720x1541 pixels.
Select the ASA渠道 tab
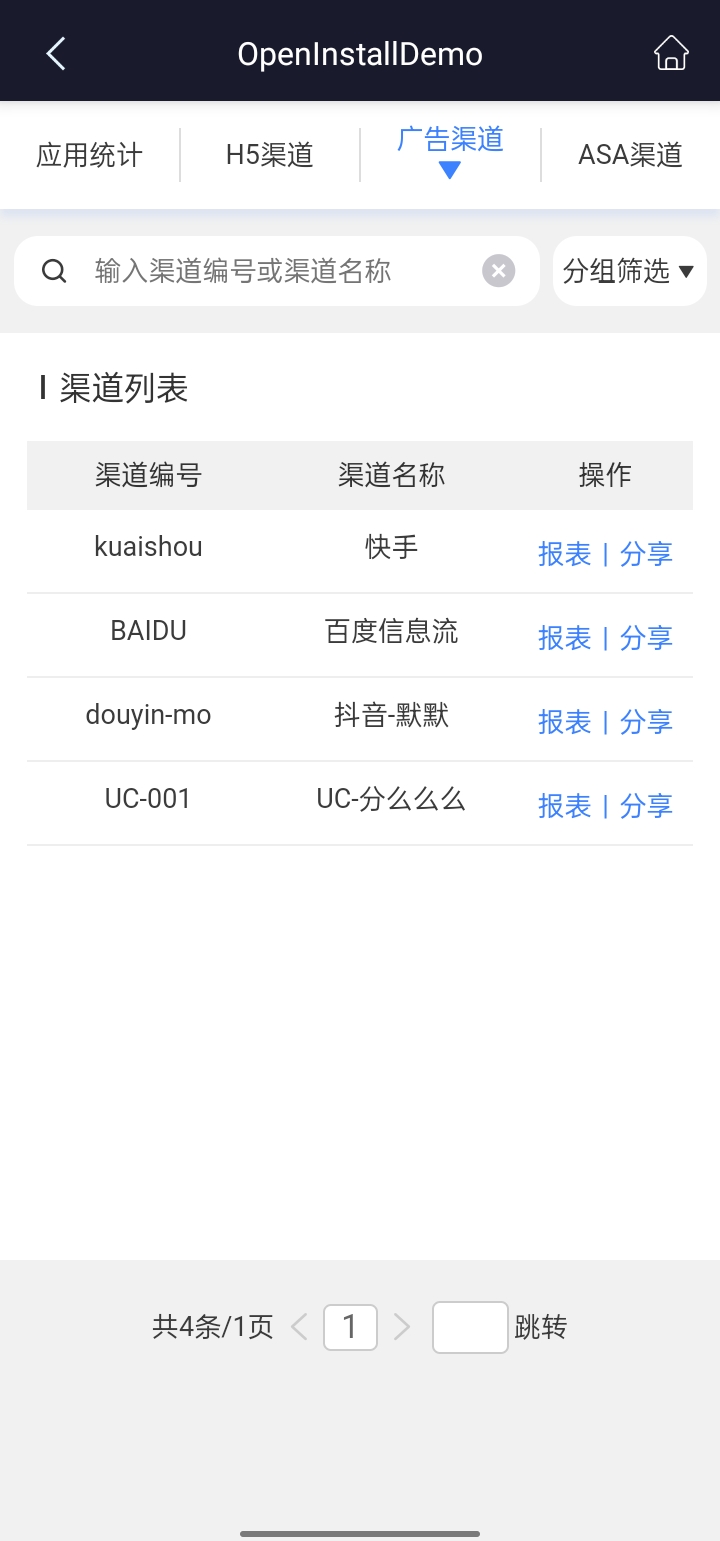click(630, 154)
